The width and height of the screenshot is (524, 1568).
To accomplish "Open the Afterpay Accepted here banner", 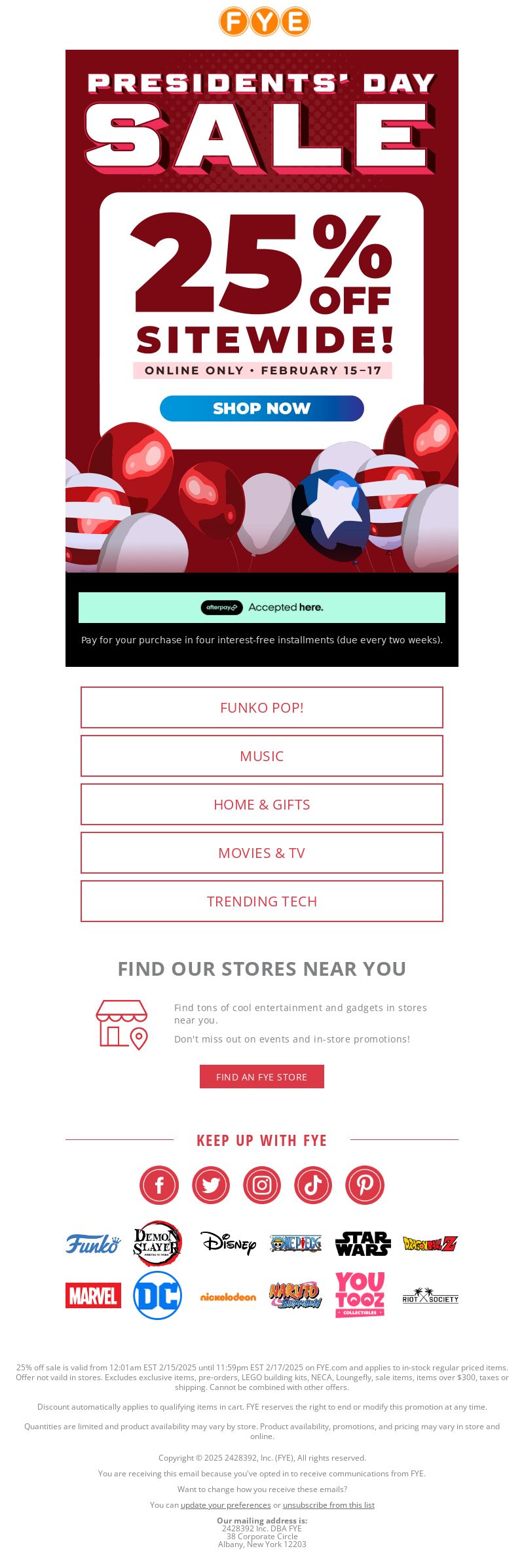I will [262, 607].
